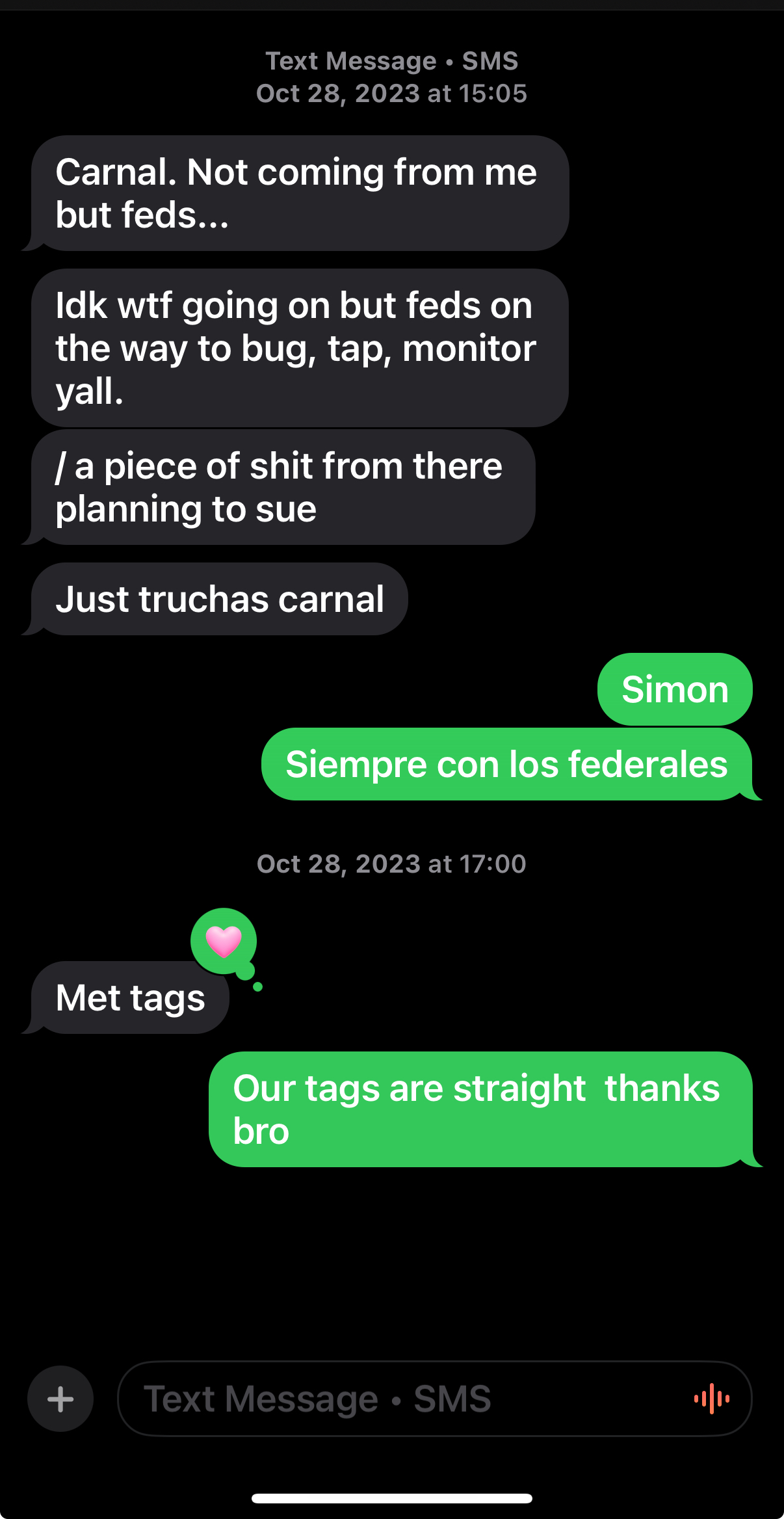Record an audio message with waveform icon

pyautogui.click(x=712, y=1398)
